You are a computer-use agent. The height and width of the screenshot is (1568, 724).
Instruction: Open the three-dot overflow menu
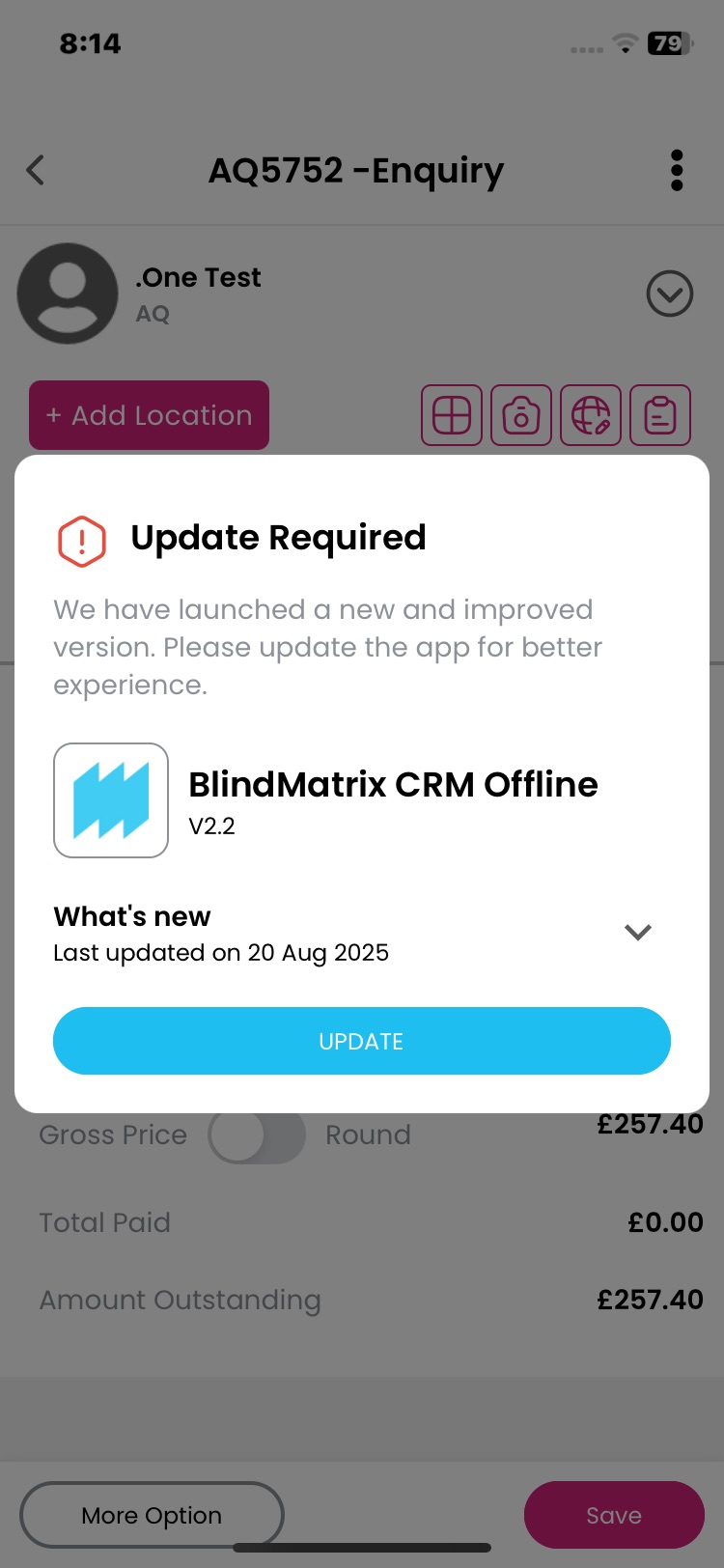pyautogui.click(x=676, y=171)
